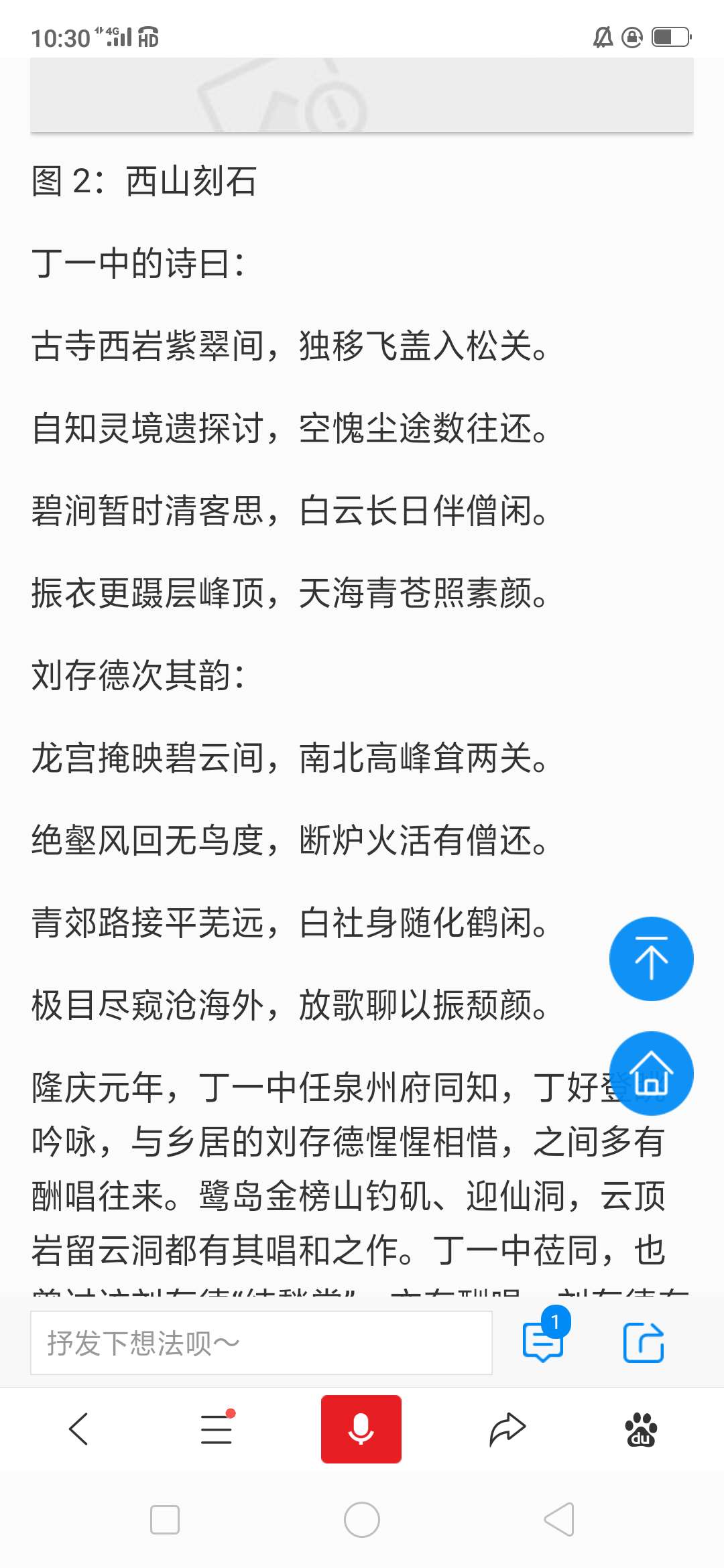
Task: Tap the back-to-top floating blue button
Action: click(x=651, y=958)
